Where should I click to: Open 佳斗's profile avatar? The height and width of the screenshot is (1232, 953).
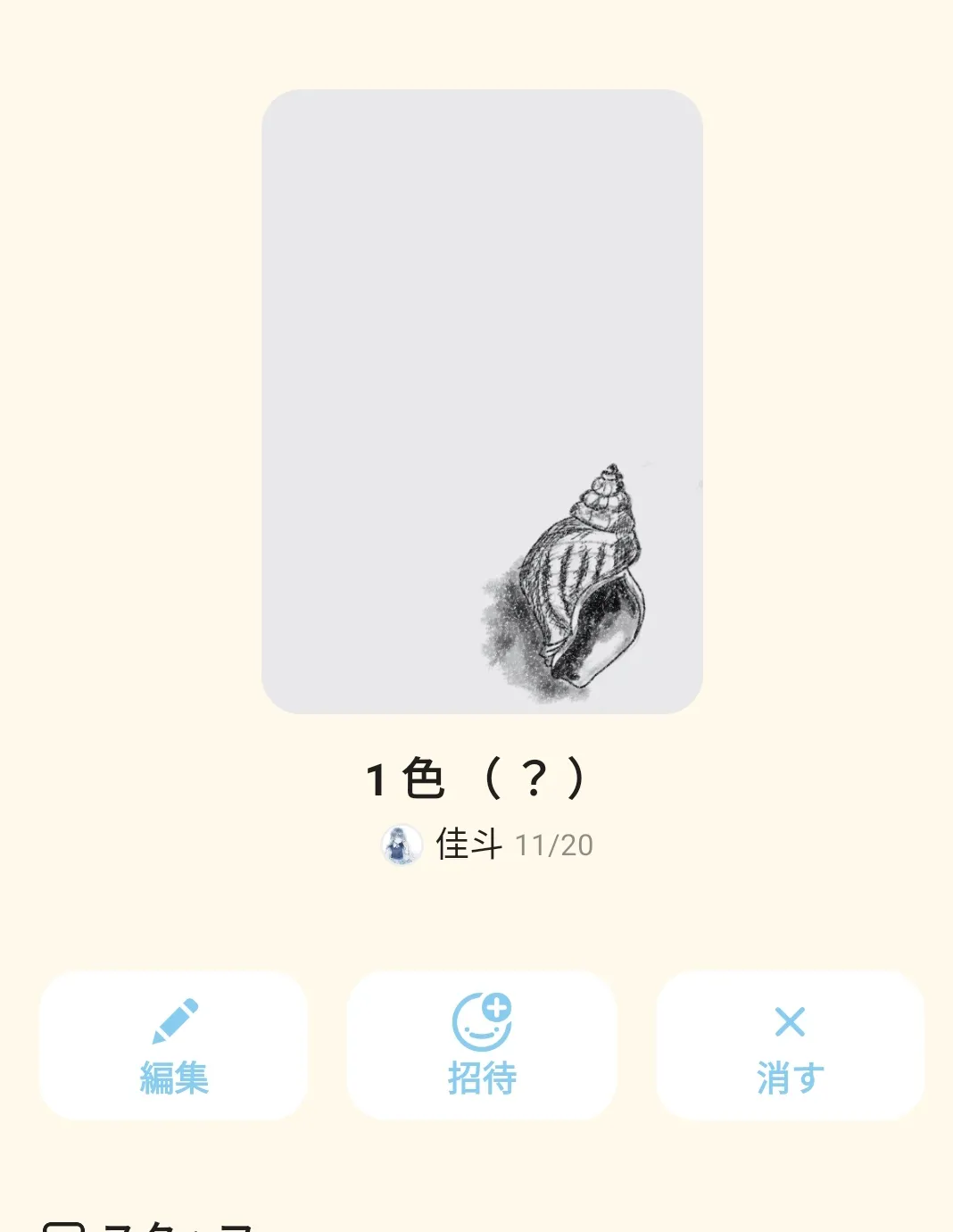[x=402, y=845]
